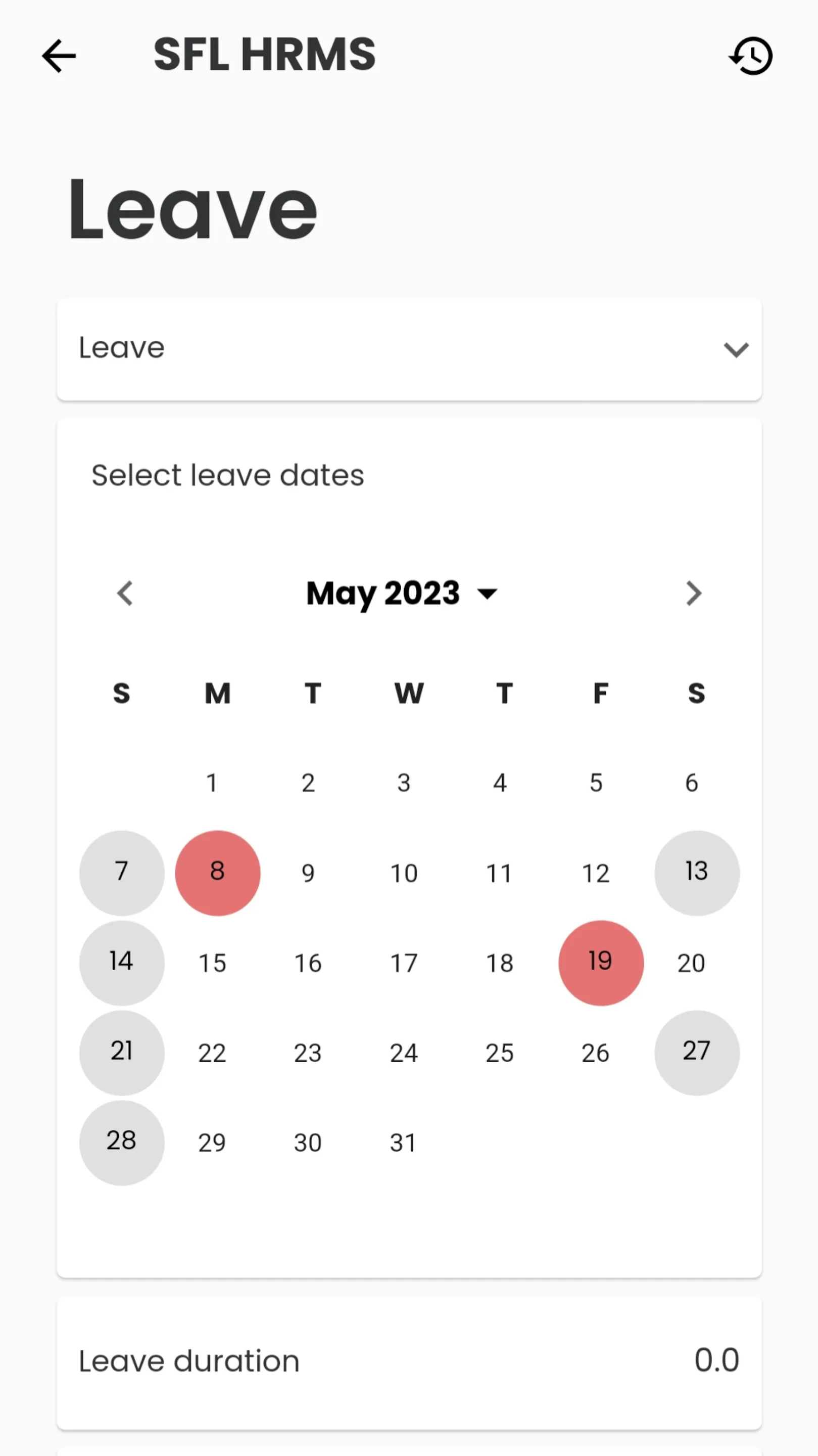This screenshot has width=818, height=1456.
Task: Select May 15 as a leave date
Action: 212,962
